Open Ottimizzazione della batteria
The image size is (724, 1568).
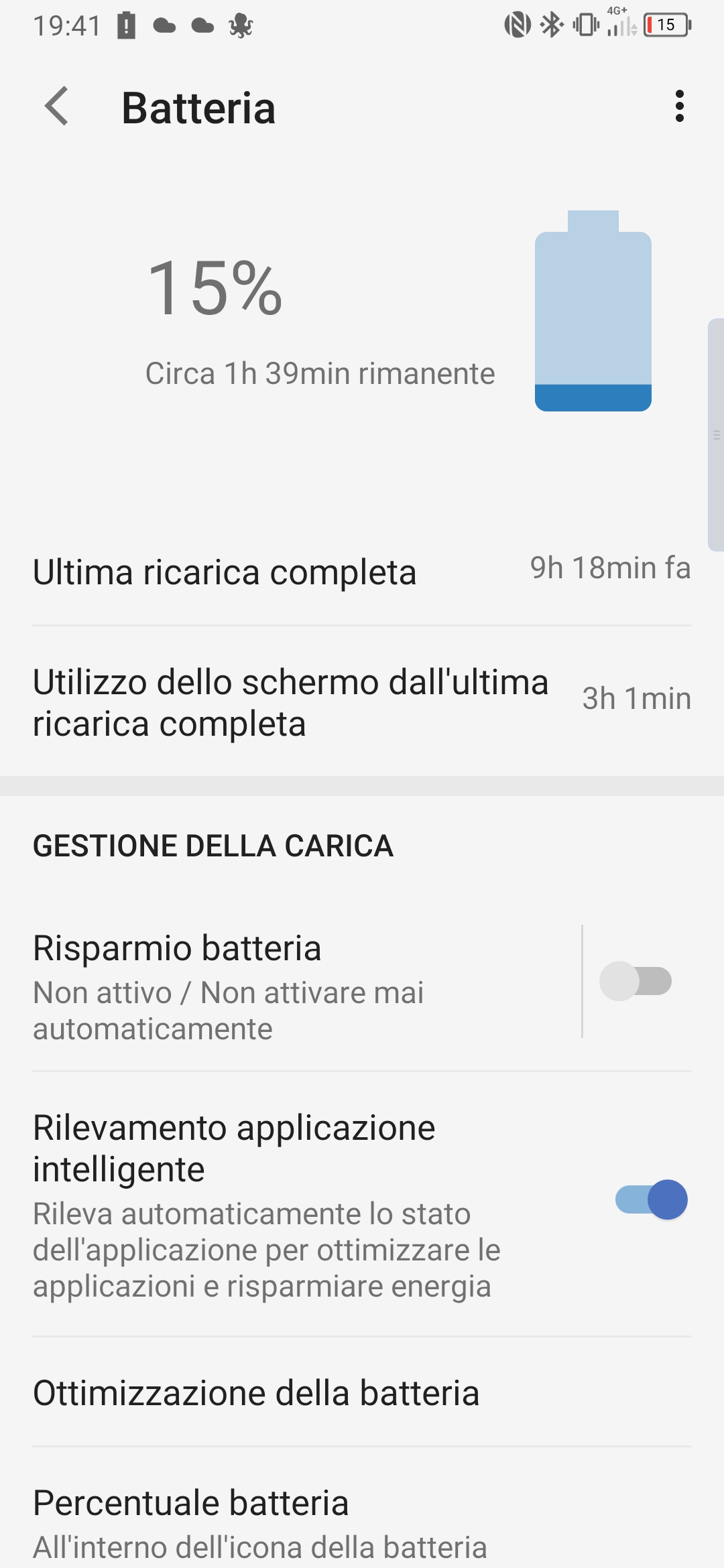362,1392
